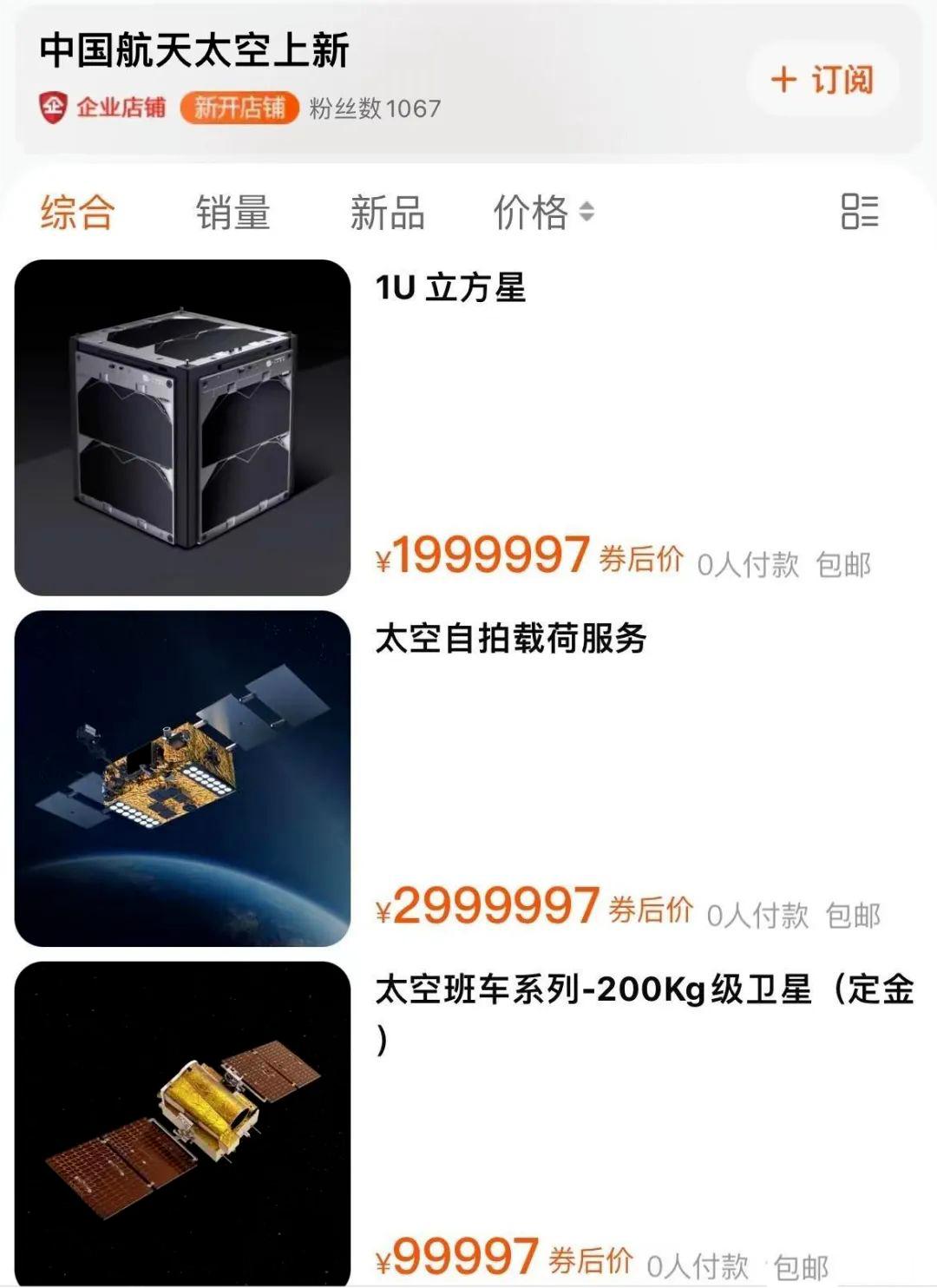Select the 新品 tab
The width and height of the screenshot is (937, 1288).
(387, 211)
